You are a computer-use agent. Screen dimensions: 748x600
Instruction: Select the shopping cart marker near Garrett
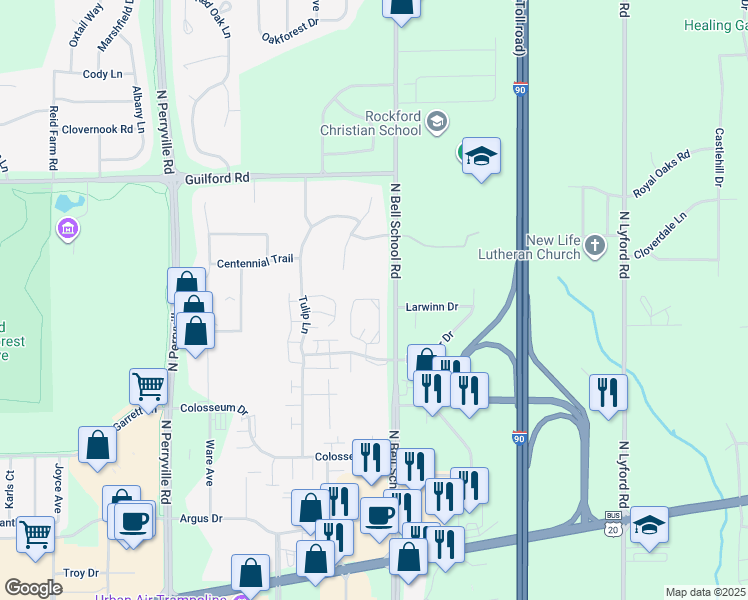click(148, 387)
